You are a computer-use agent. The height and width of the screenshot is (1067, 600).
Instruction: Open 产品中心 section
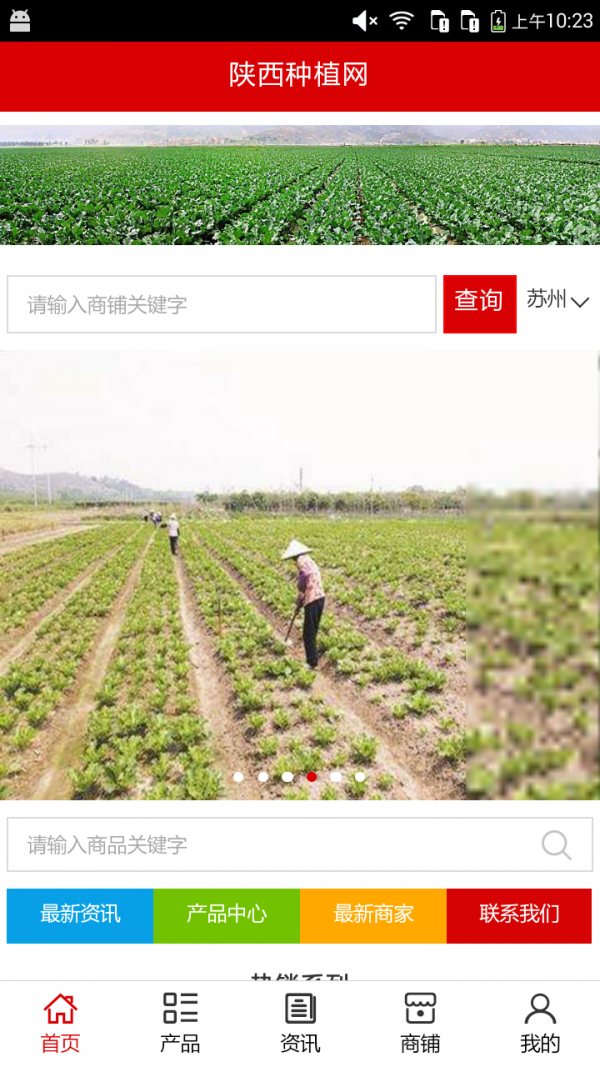click(x=226, y=915)
